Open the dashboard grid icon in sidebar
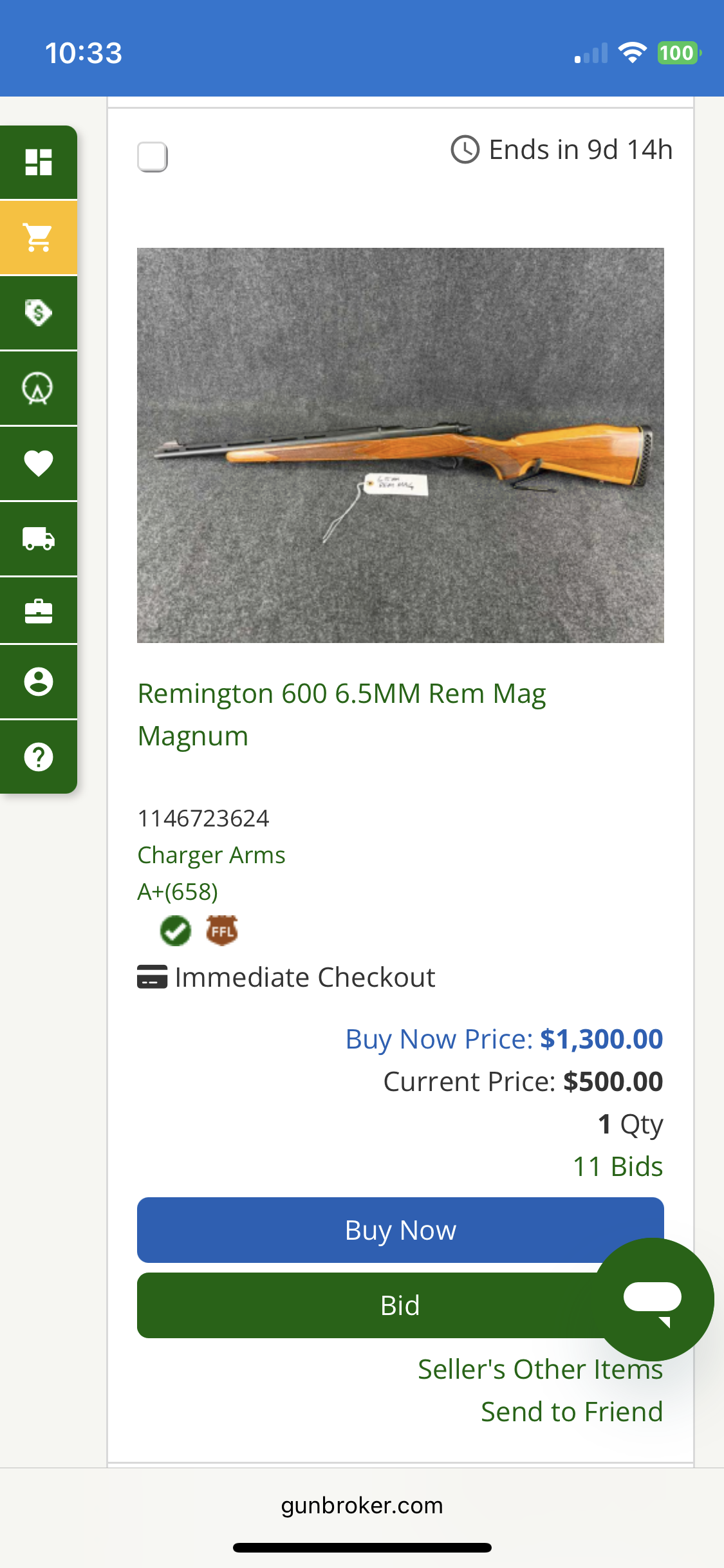This screenshot has height=1568, width=724. [39, 162]
